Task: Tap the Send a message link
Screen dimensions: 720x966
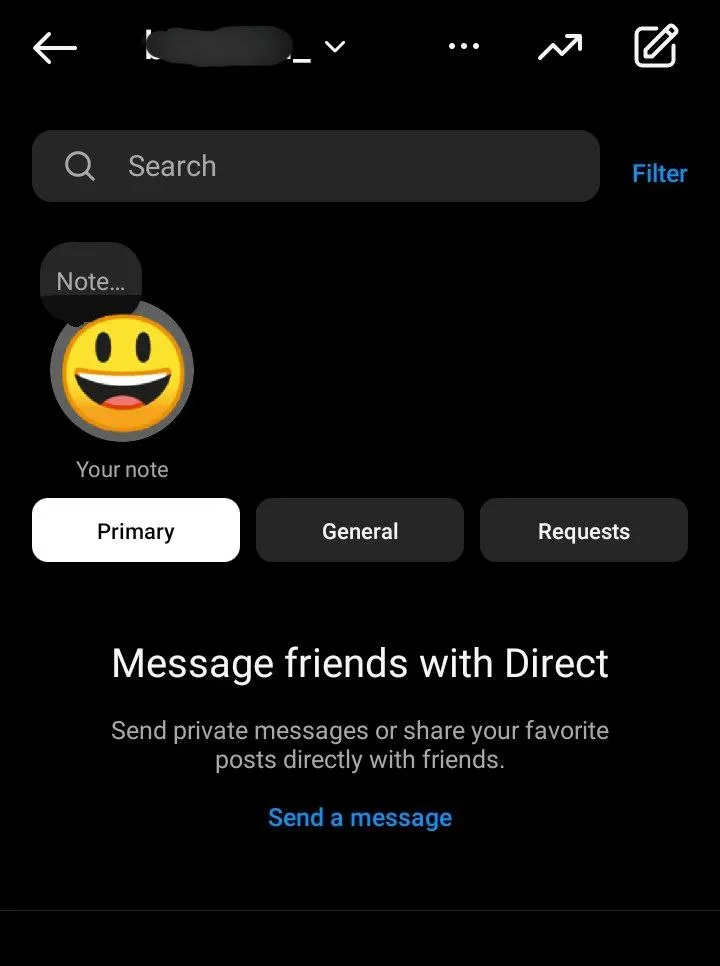Action: (360, 817)
